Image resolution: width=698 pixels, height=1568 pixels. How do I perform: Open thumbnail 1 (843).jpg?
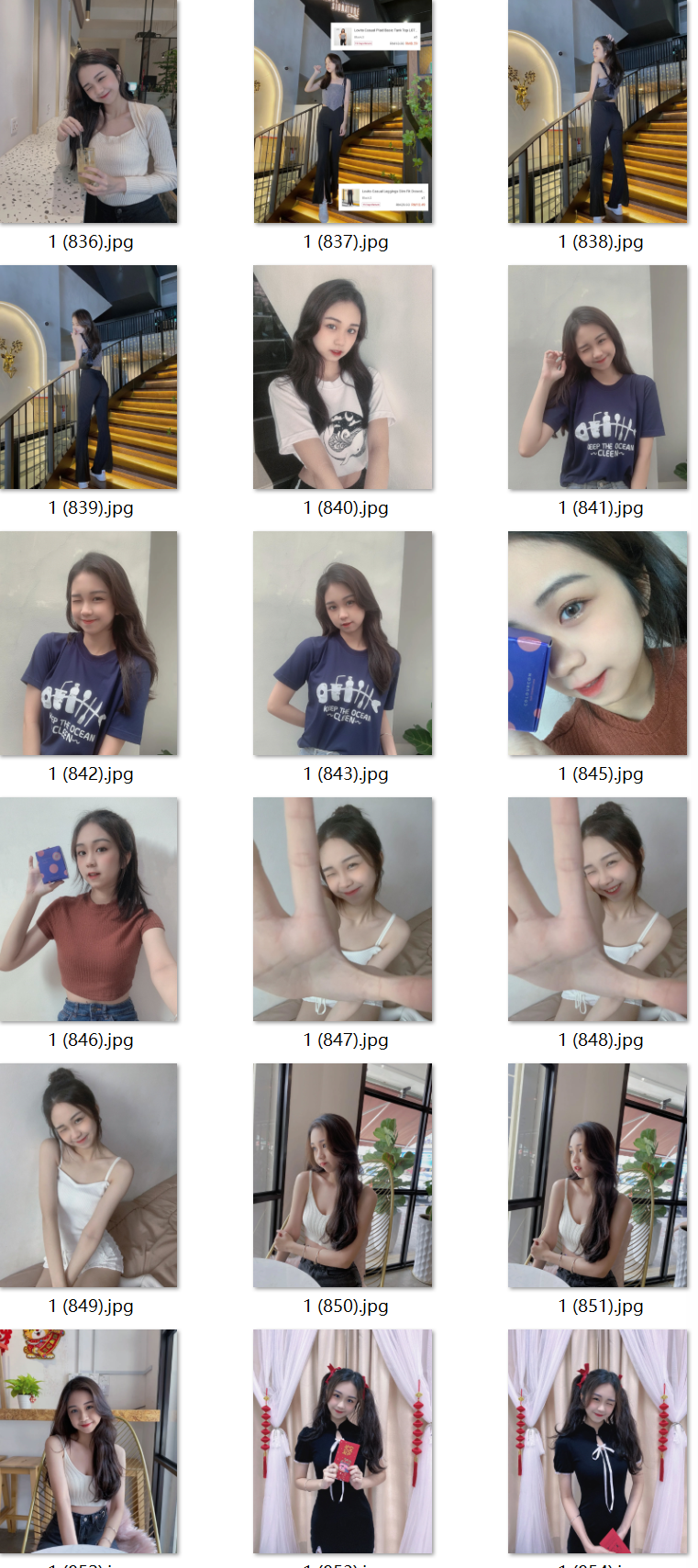tap(343, 643)
